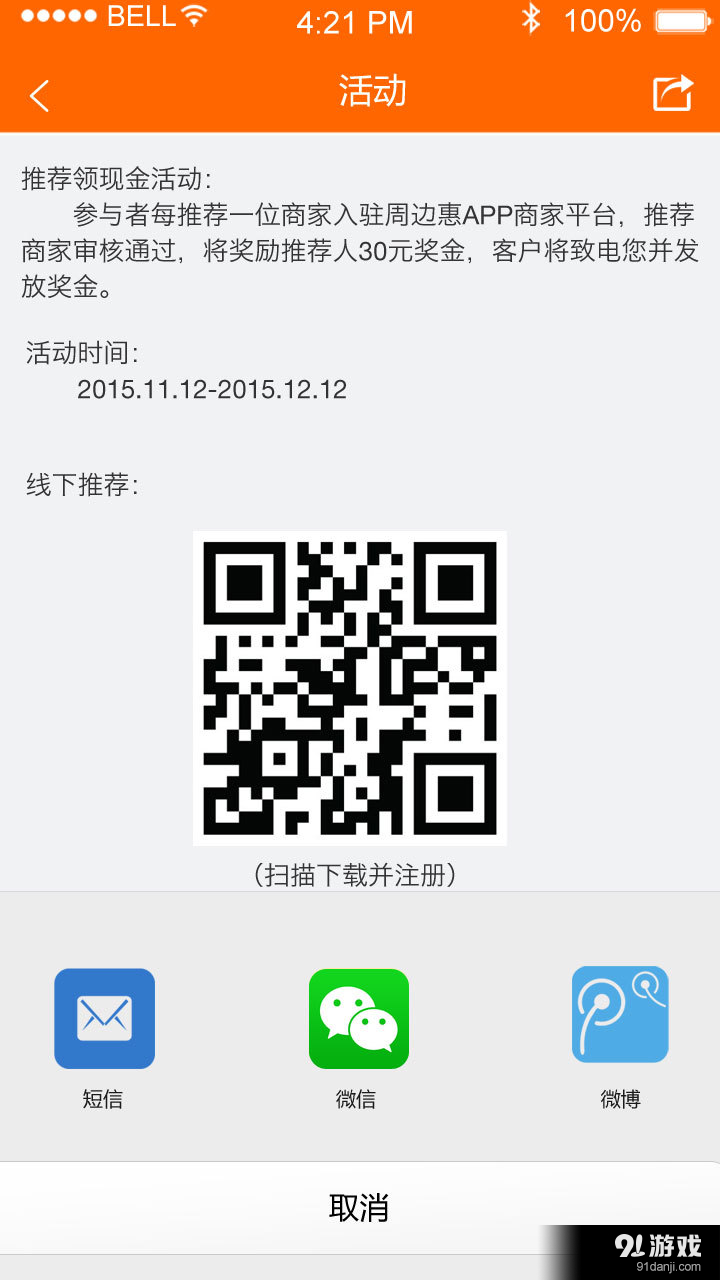This screenshot has height=1280, width=720.
Task: Tap the activity dates 2015.11.12-2015.12.12
Action: point(211,389)
